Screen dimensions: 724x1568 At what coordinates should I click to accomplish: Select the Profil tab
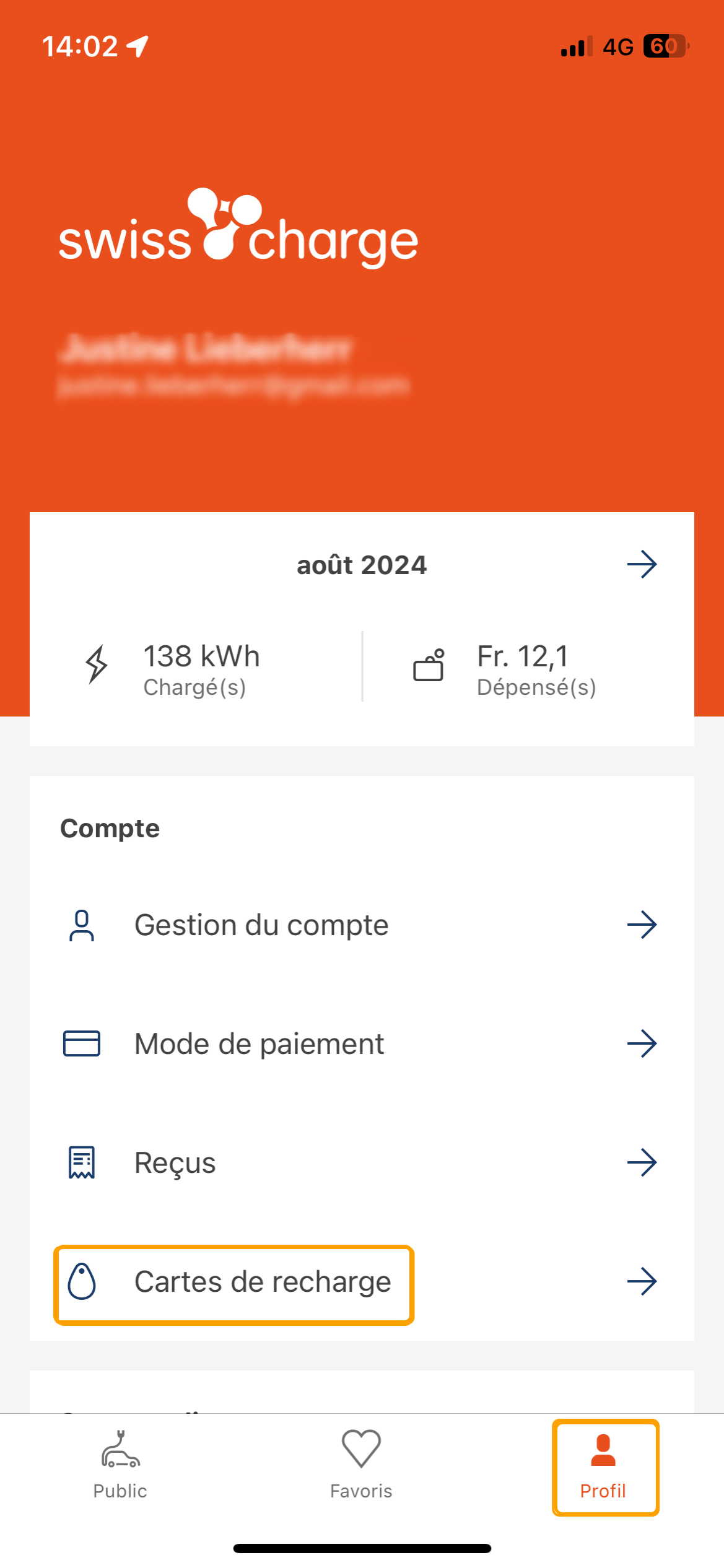click(604, 1466)
